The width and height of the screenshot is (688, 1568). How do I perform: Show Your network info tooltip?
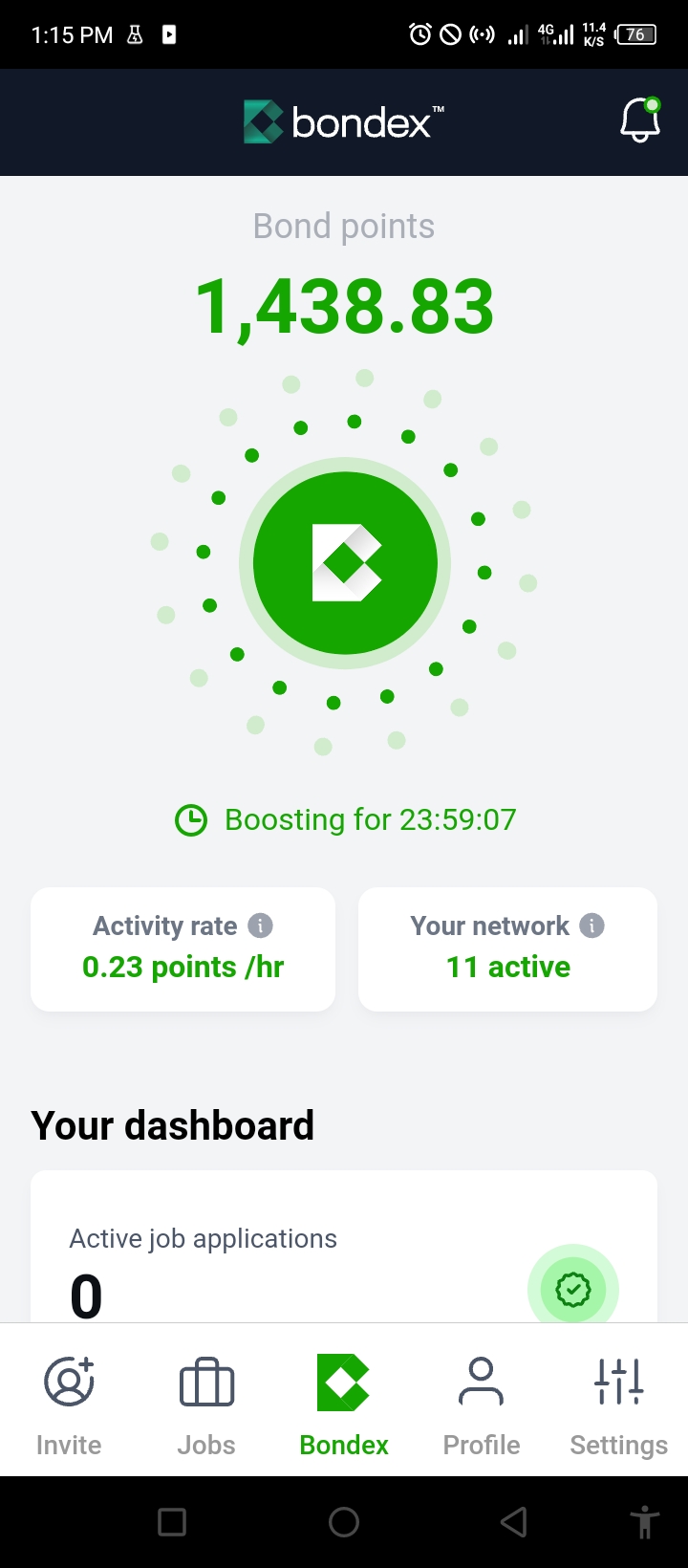(x=592, y=926)
